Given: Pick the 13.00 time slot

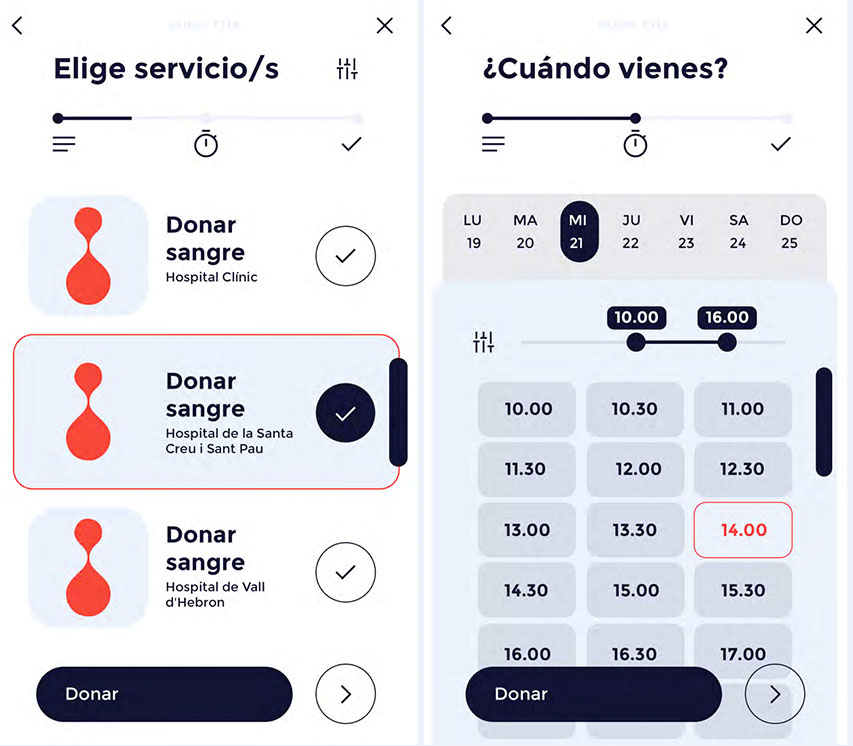Looking at the screenshot, I should (526, 530).
